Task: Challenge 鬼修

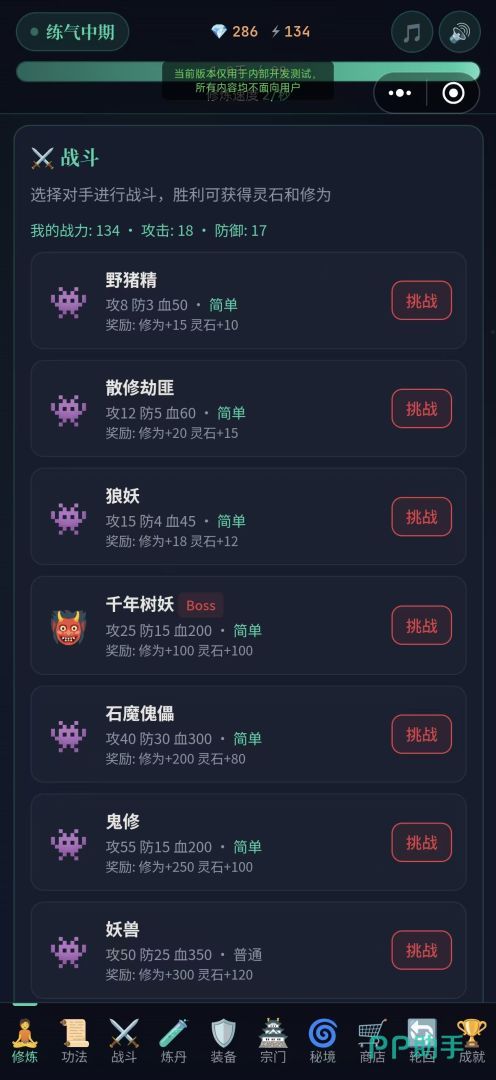Action: coord(422,842)
